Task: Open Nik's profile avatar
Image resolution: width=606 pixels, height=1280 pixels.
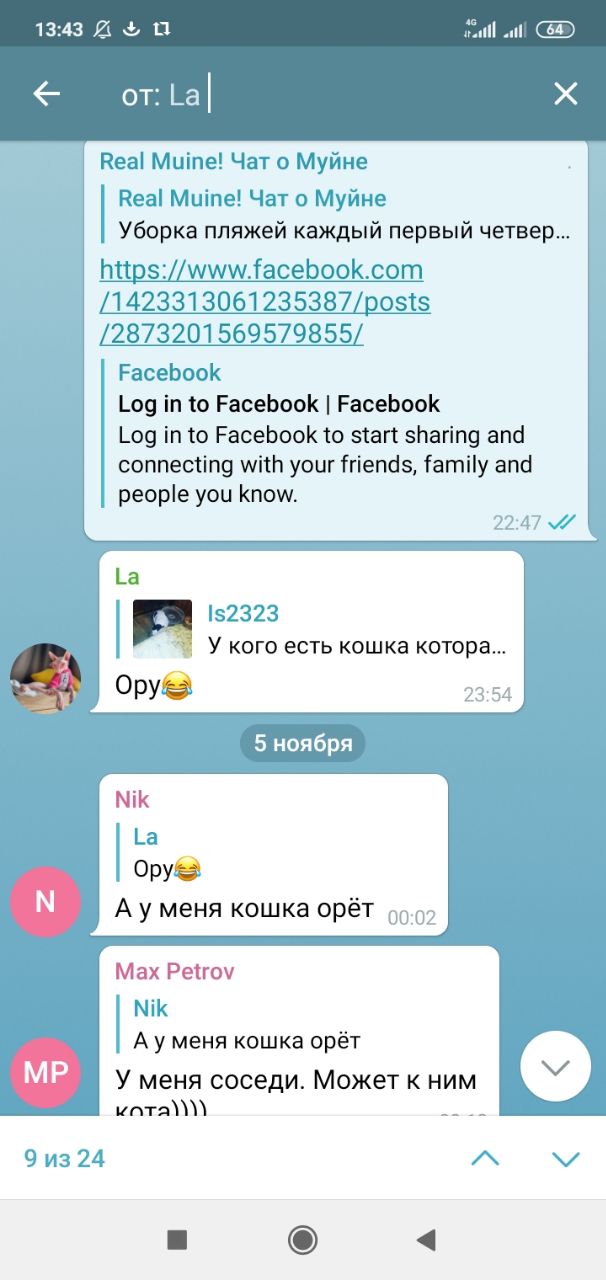Action: pos(45,902)
